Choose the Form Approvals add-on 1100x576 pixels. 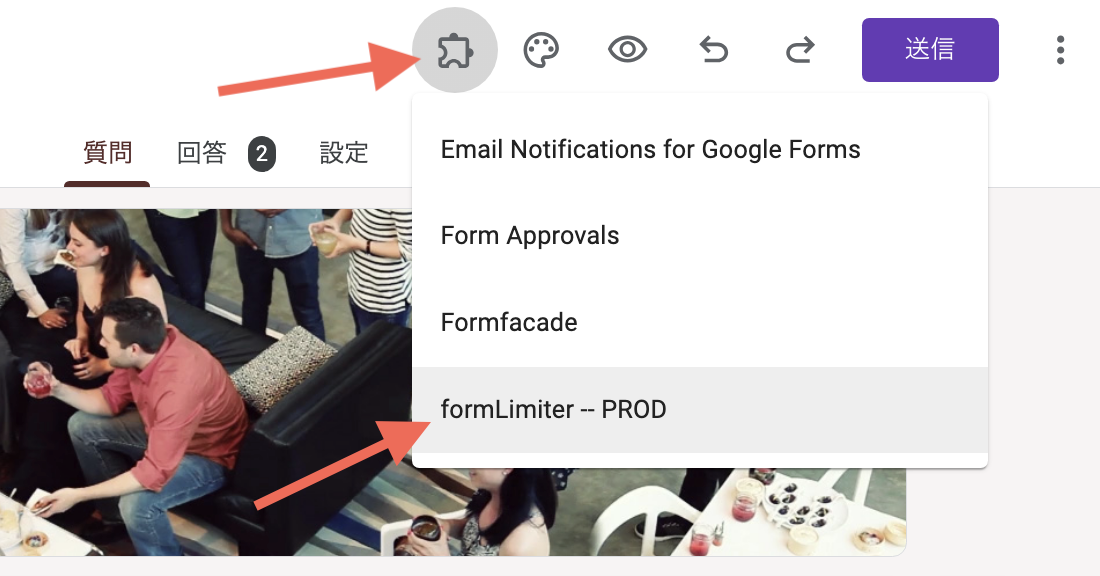pos(530,236)
